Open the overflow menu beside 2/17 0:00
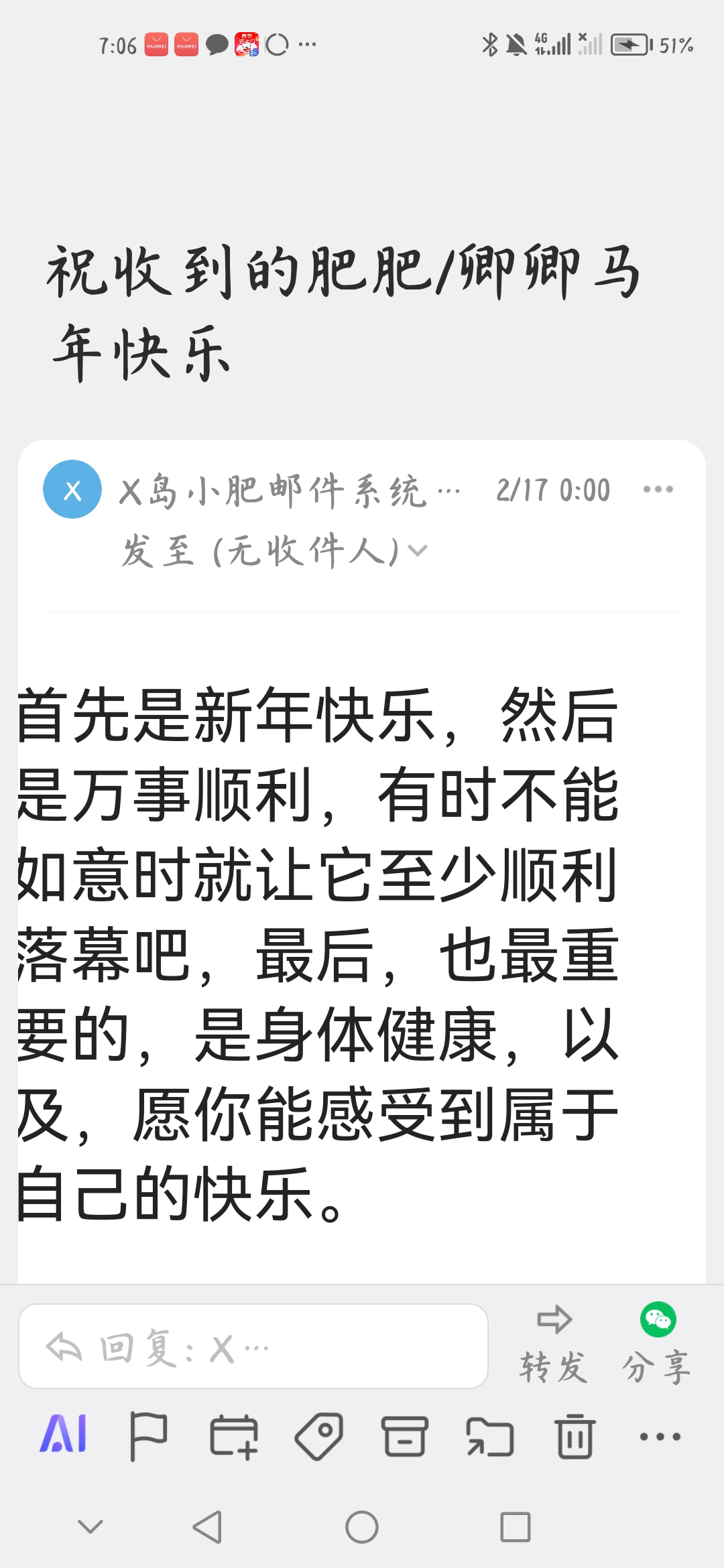Viewport: 724px width, 1568px height. tap(658, 489)
